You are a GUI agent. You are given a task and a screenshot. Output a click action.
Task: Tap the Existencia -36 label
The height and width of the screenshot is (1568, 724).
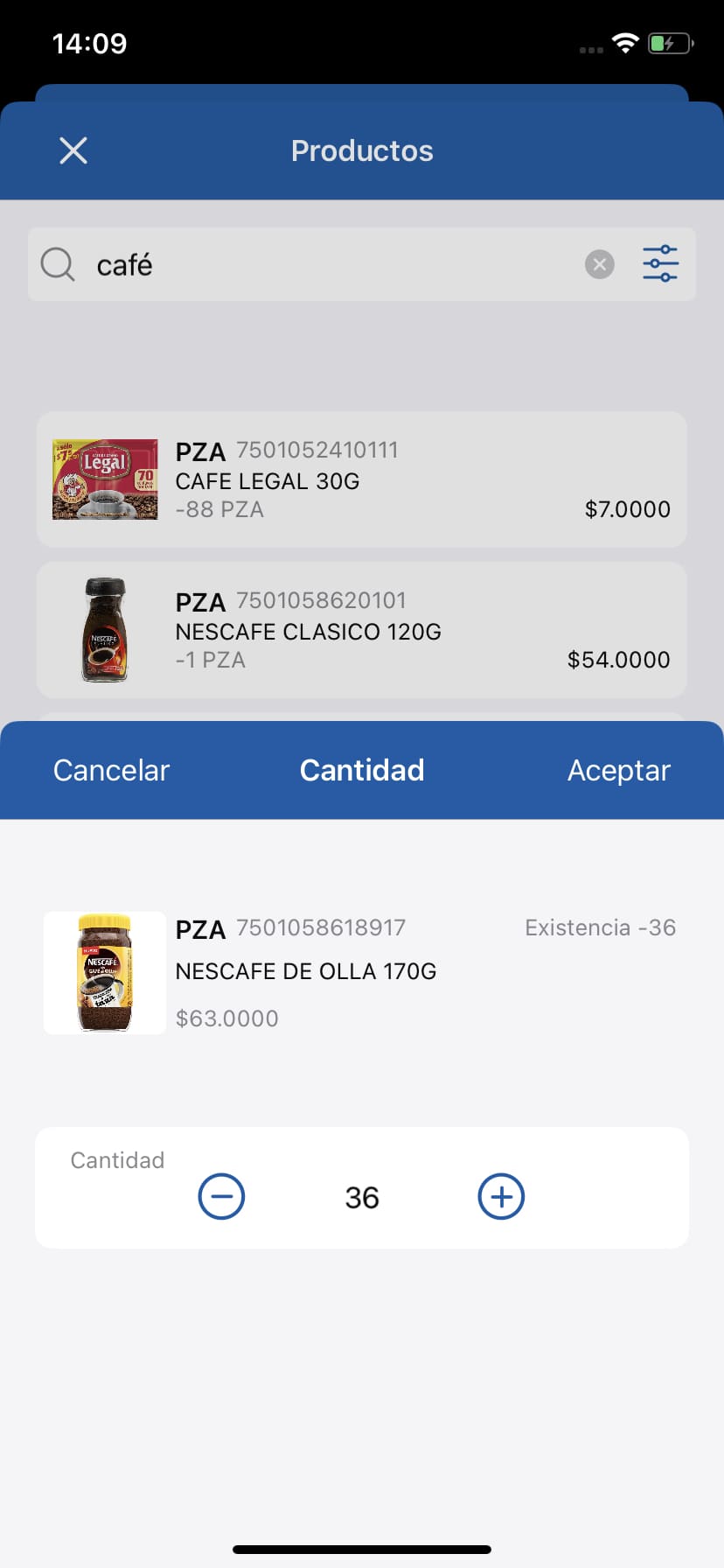[600, 927]
